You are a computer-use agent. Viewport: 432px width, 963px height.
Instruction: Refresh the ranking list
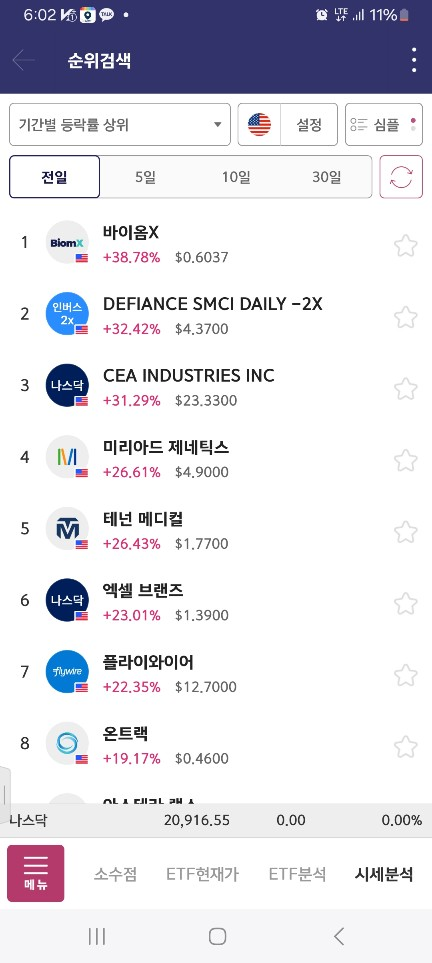pyautogui.click(x=401, y=177)
